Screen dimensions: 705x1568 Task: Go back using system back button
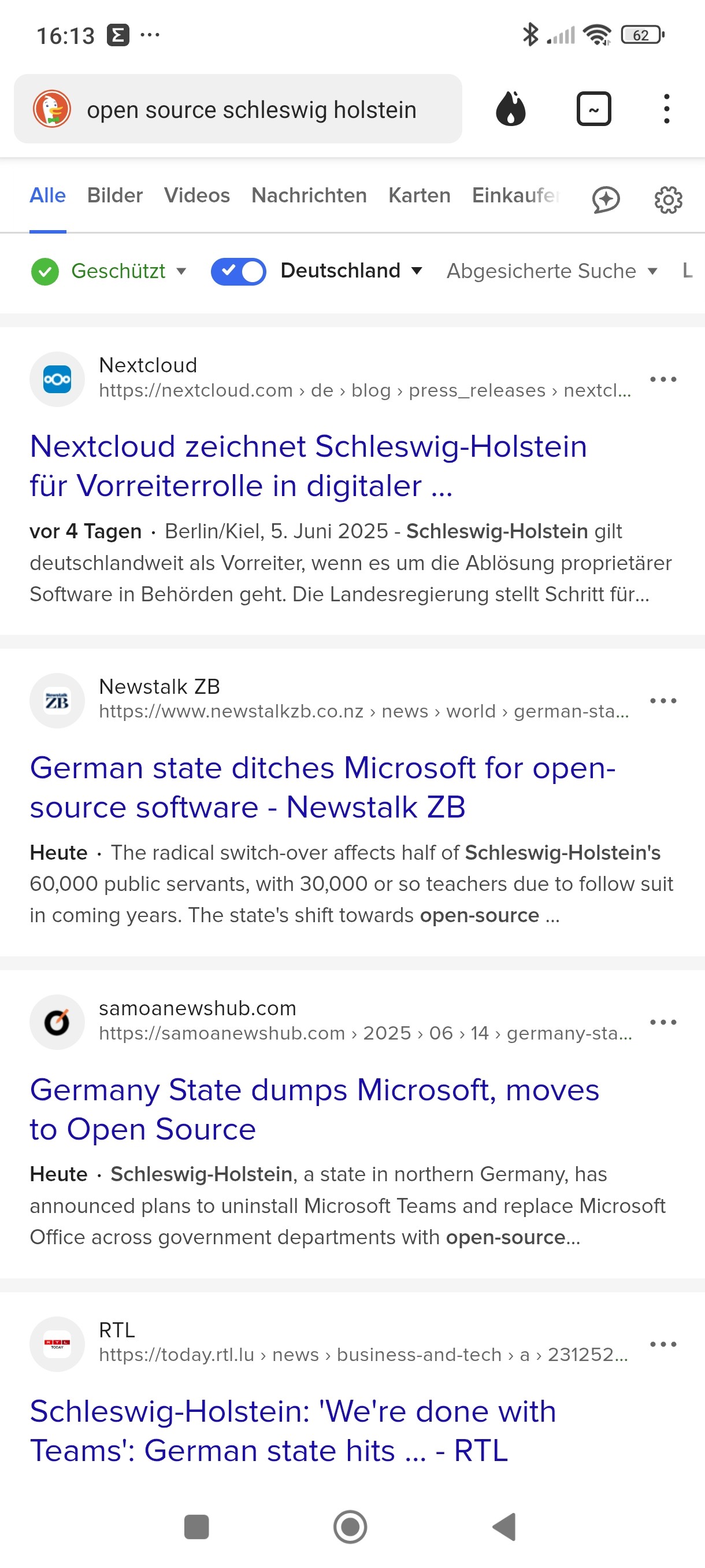(505, 1526)
